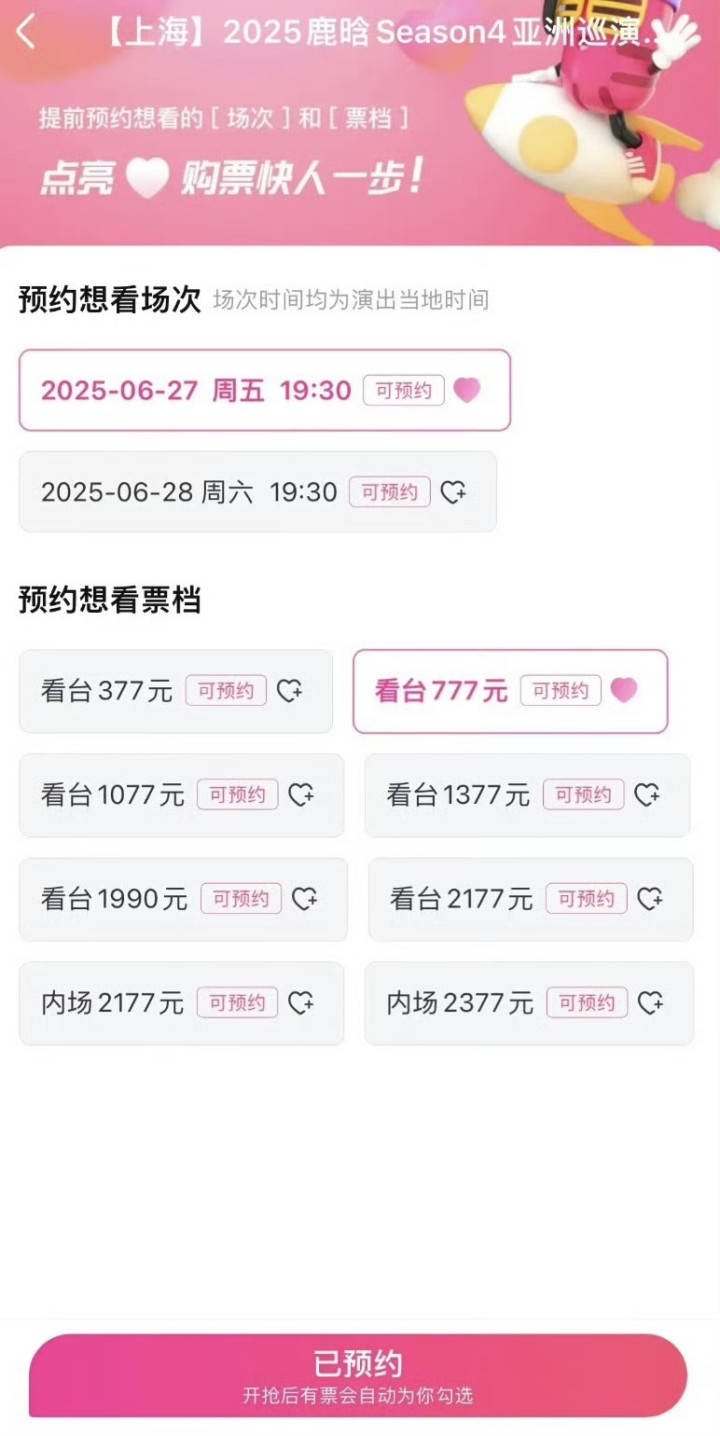Viewport: 720px width, 1436px height.
Task: Choose the 看台 1077元 ticket tier
Action: point(181,795)
